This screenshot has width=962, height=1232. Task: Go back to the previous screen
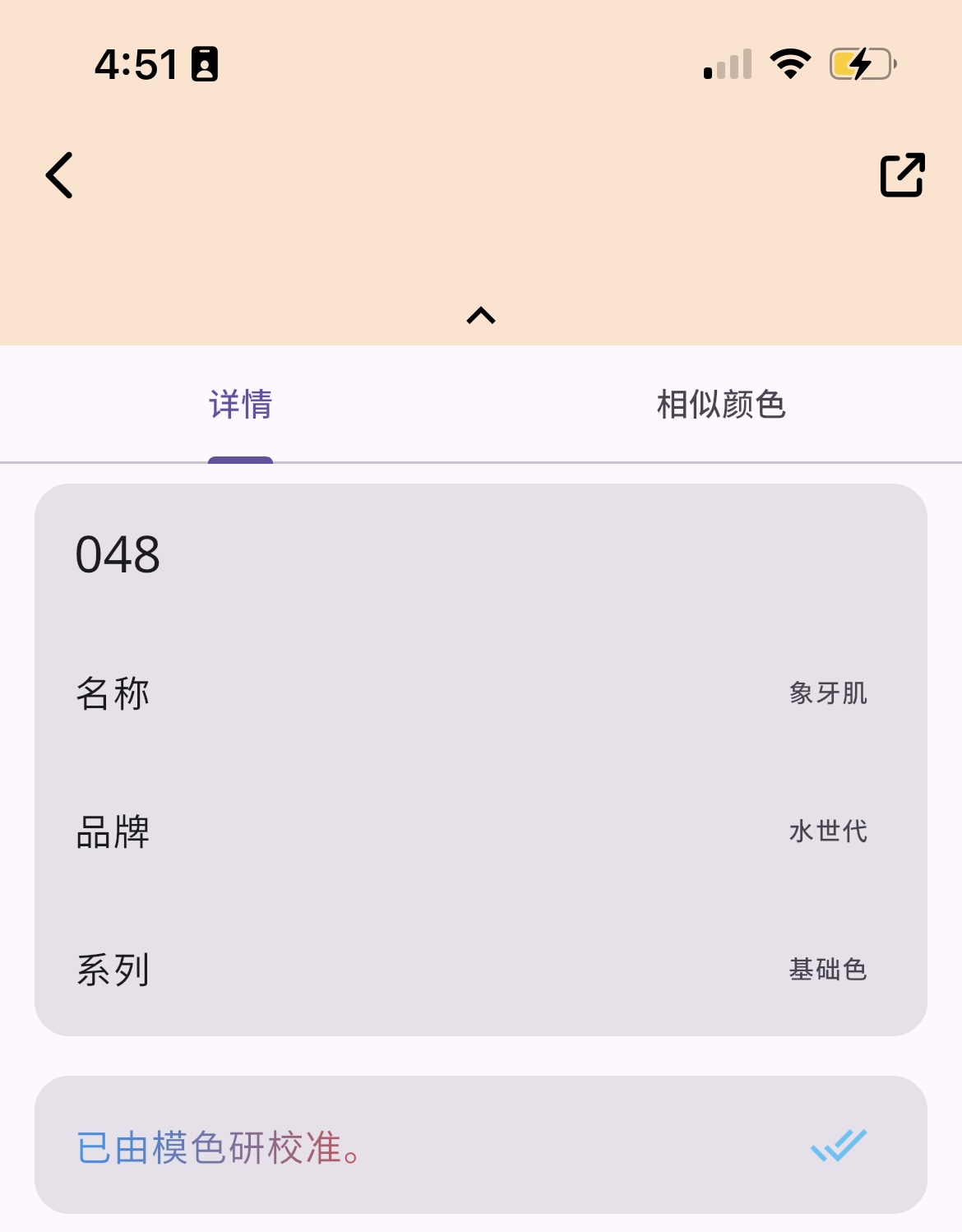coord(60,175)
